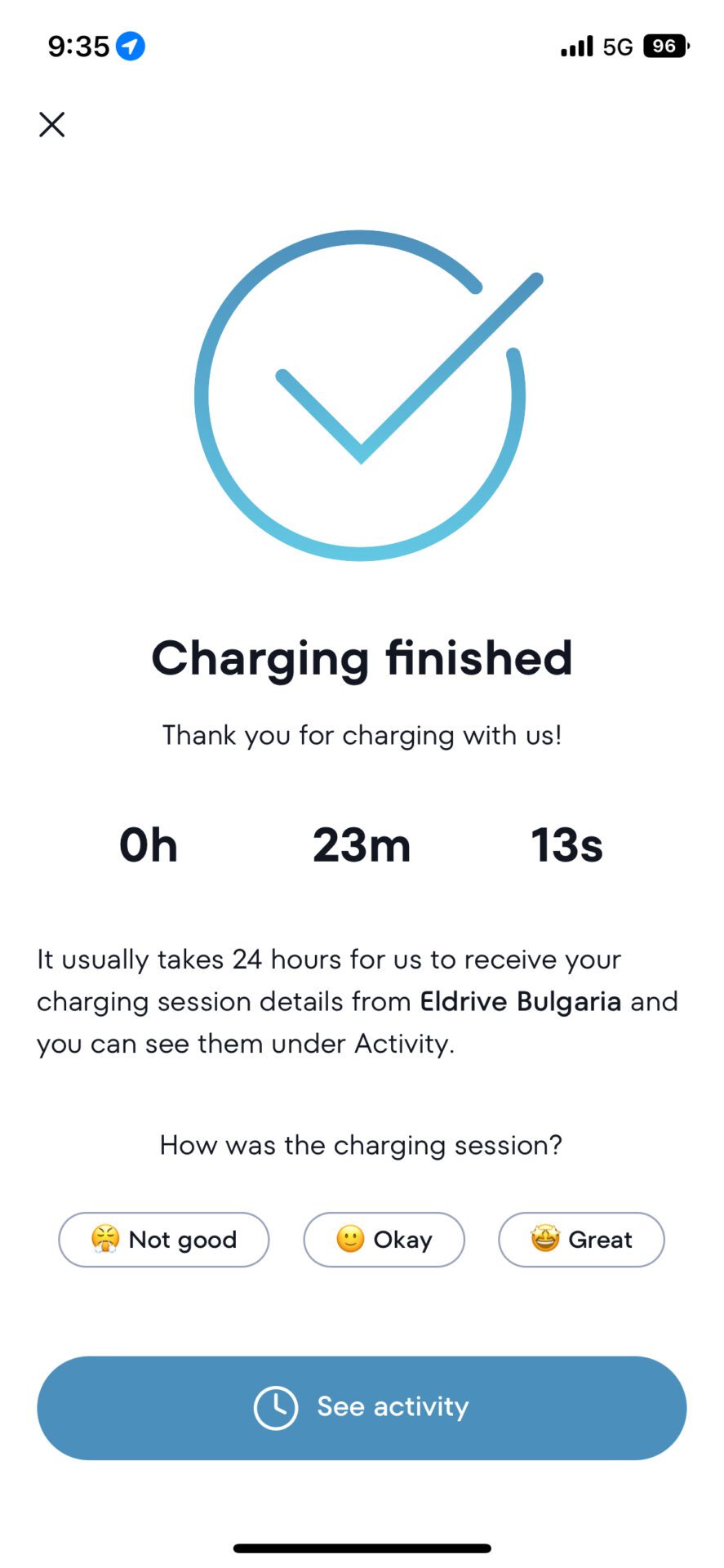Viewport: 724px width, 1568px height.
Task: Open See activity
Action: click(x=362, y=1407)
